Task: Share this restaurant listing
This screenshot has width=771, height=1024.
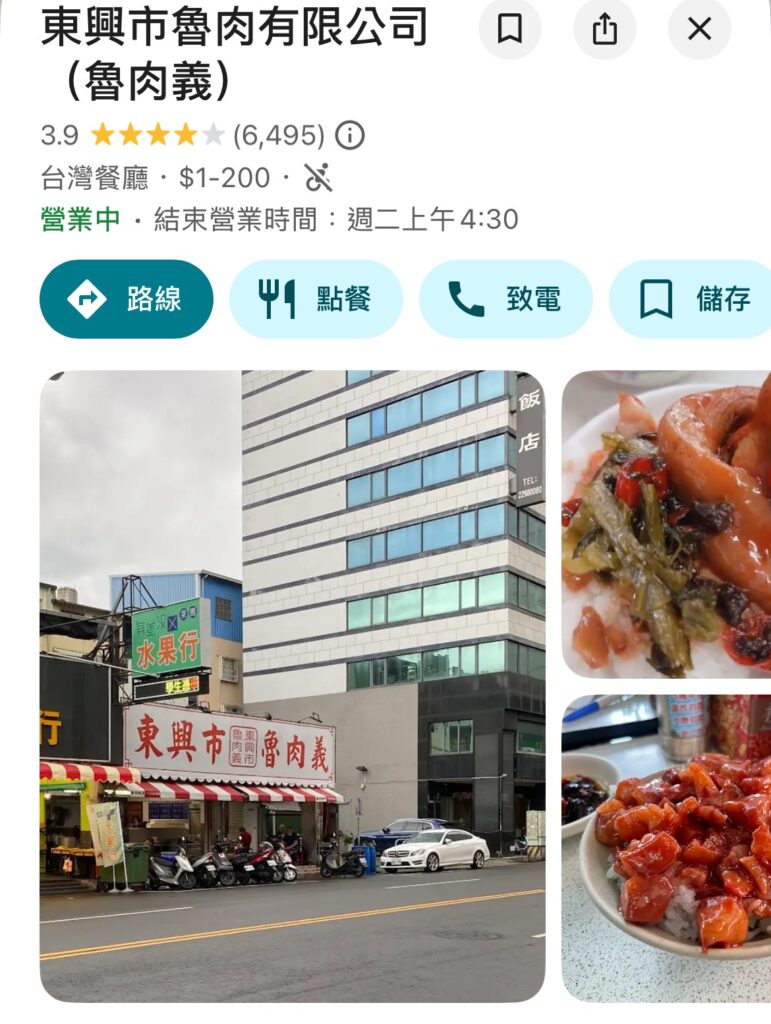Action: click(604, 29)
